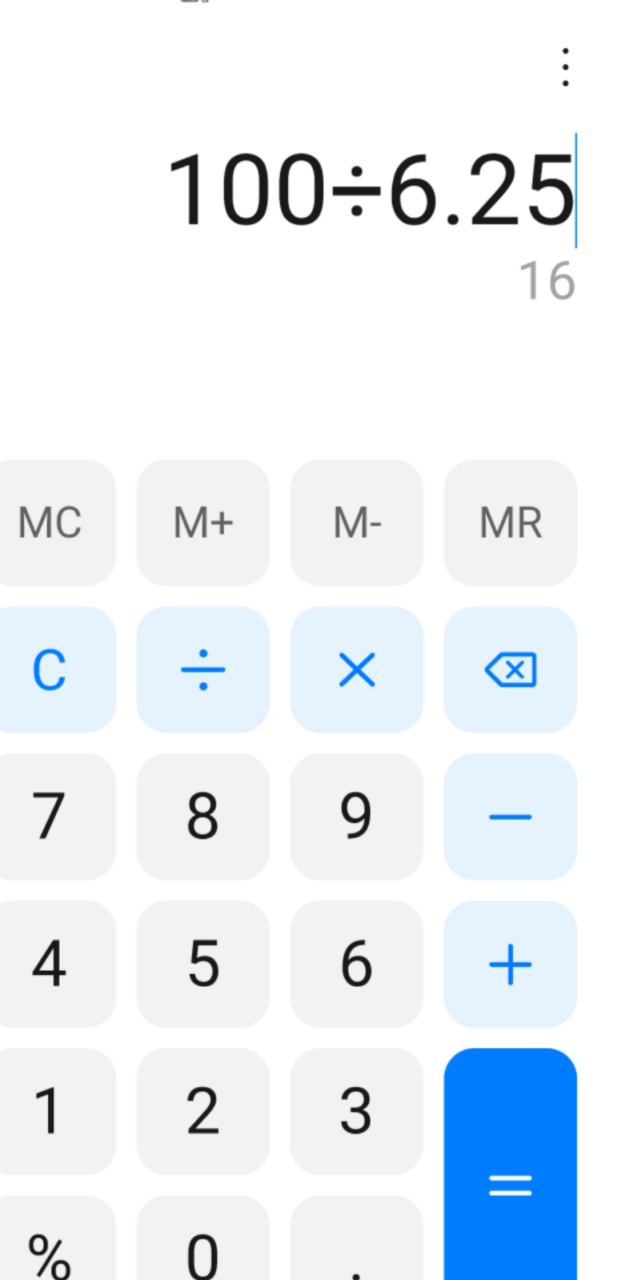Viewport: 617px width, 1280px height.
Task: Tap the division operator key
Action: [203, 670]
